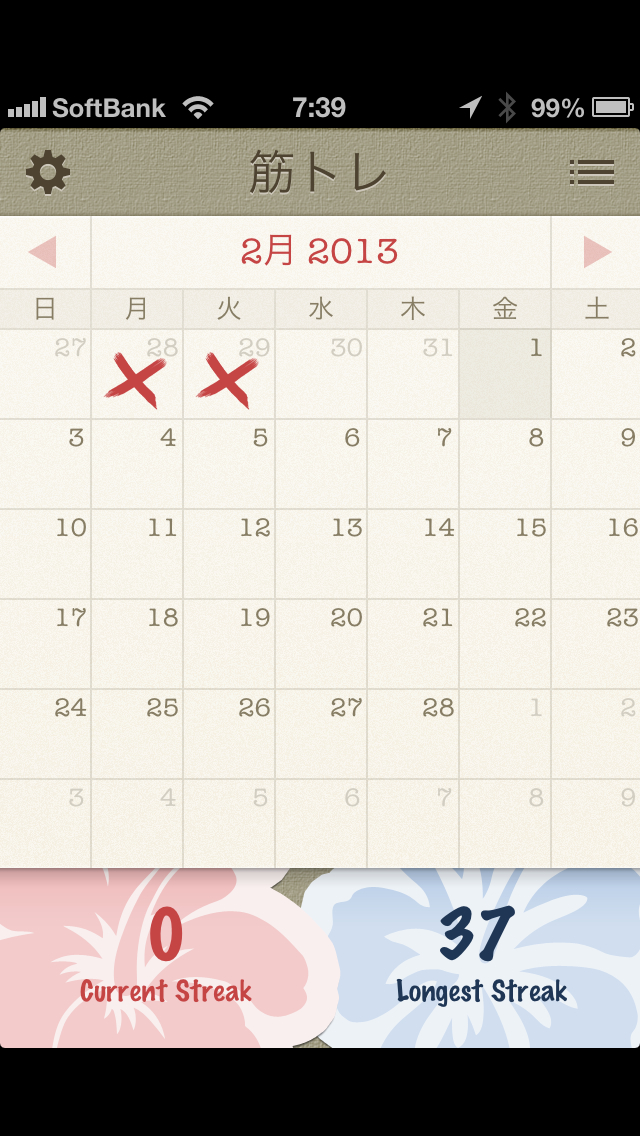Go to the previous month
The image size is (640, 1136).
(x=44, y=252)
